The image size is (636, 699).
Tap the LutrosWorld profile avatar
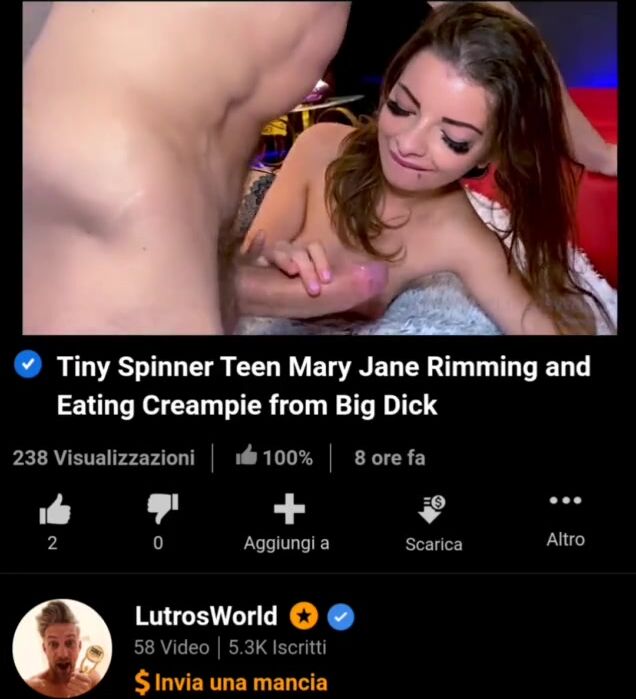pyautogui.click(x=62, y=648)
